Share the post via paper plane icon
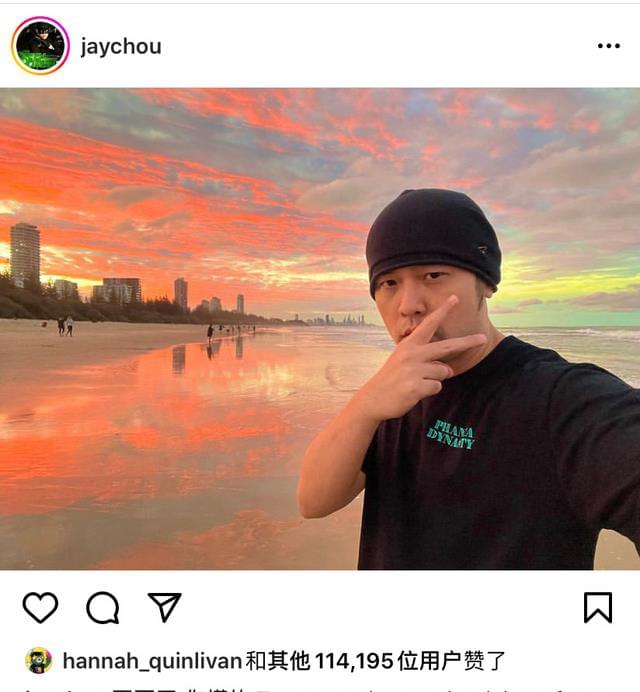The height and width of the screenshot is (692, 640). [164, 607]
